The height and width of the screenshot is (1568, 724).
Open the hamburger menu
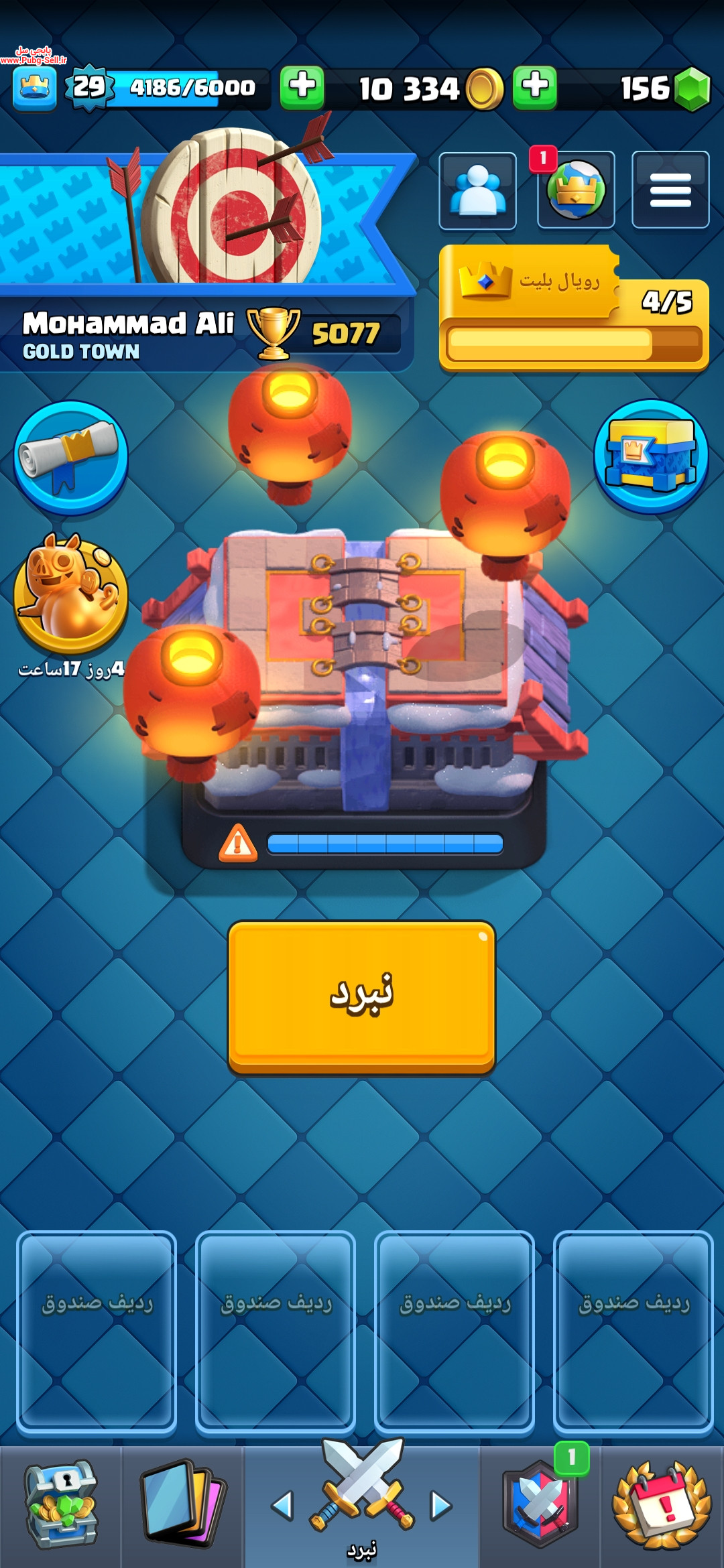pyautogui.click(x=670, y=191)
